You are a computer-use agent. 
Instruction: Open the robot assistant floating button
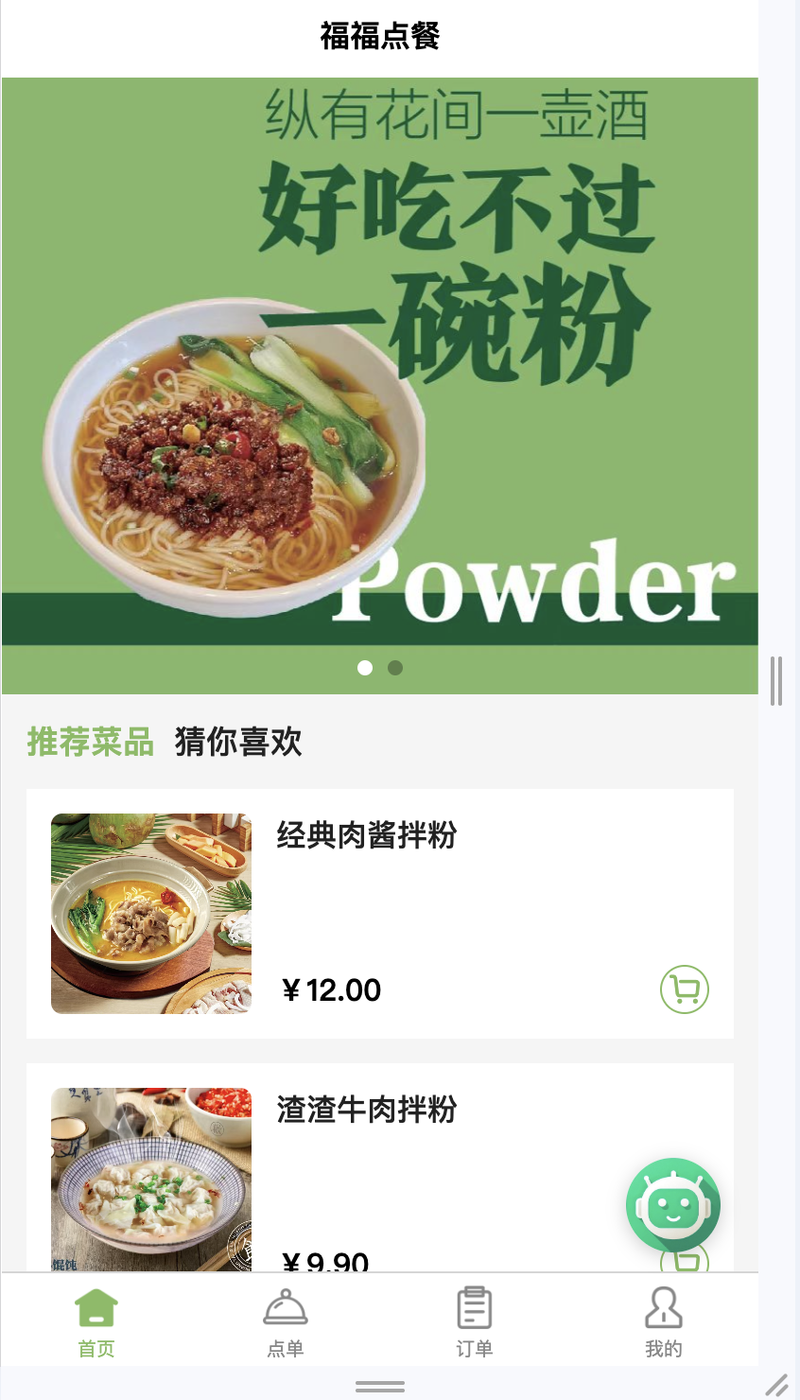tap(673, 1205)
